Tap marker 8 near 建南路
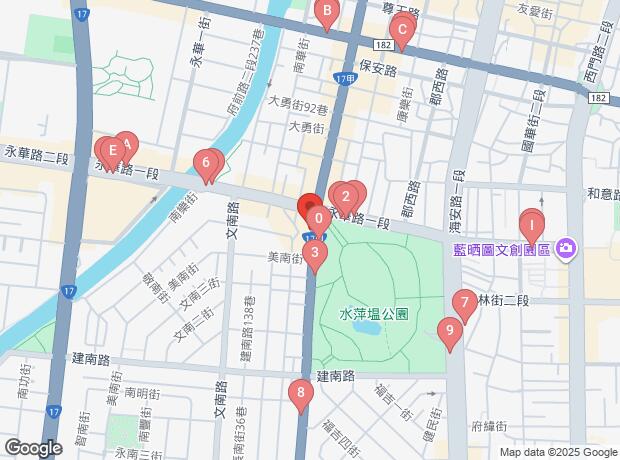This screenshot has height=460, width=620. click(x=299, y=392)
